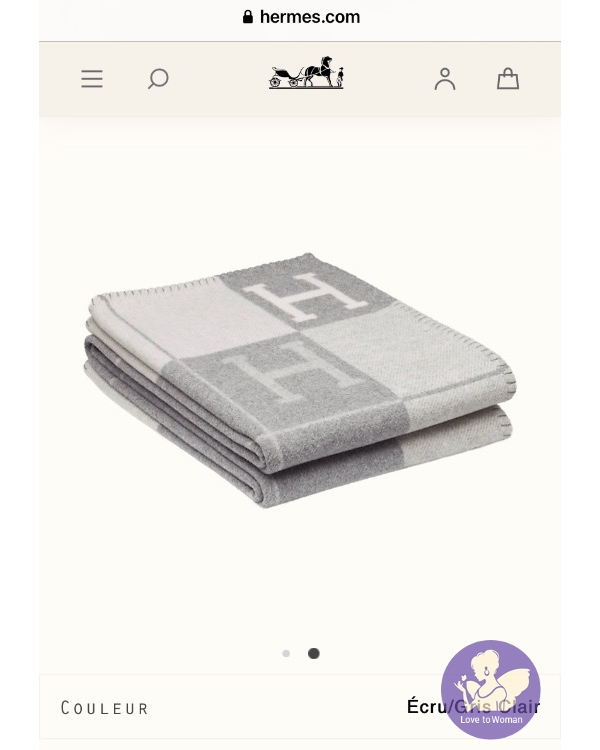Tap the blanket product image

[300, 380]
